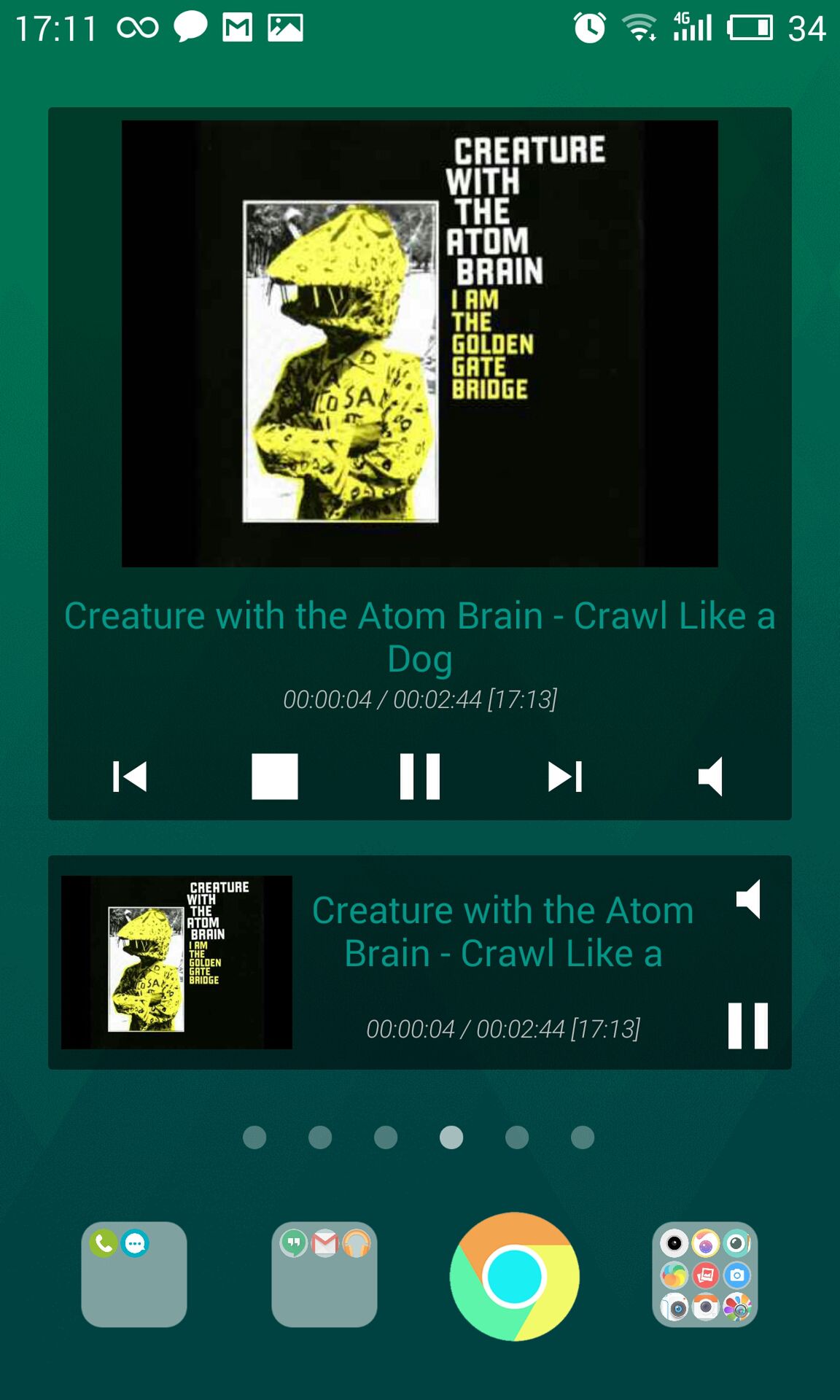
Task: Tap the speaker icon in small widget
Action: pos(748,899)
